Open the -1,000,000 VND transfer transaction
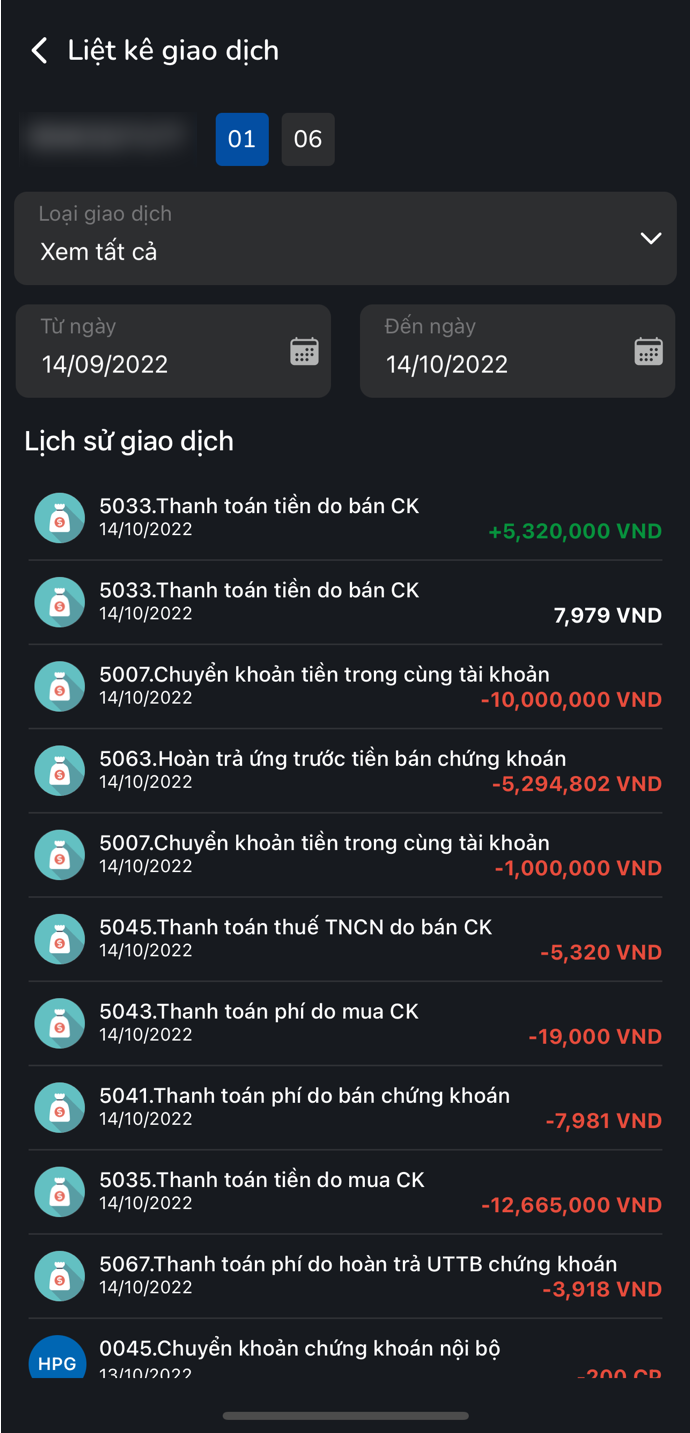The width and height of the screenshot is (690, 1433). pyautogui.click(x=345, y=854)
